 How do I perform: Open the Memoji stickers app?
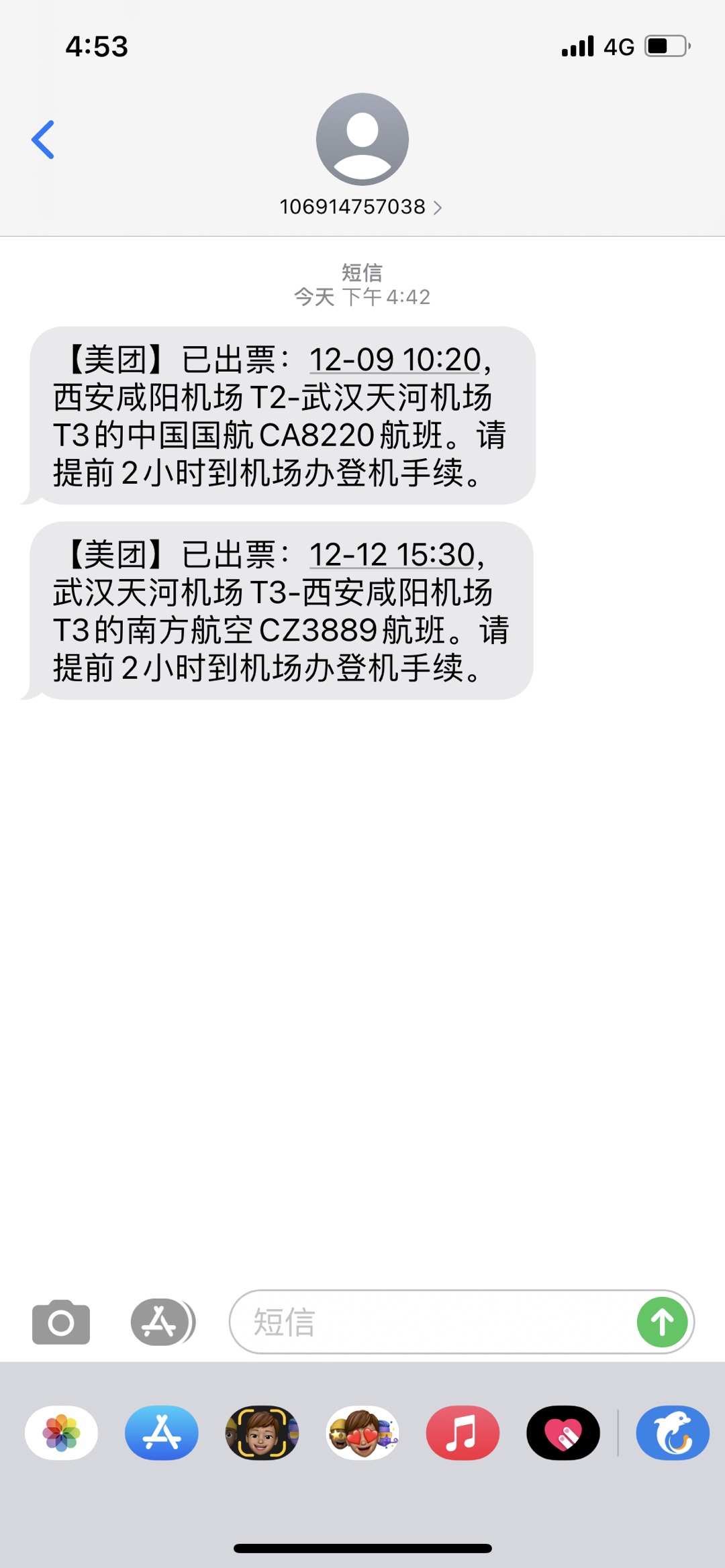point(362,1433)
